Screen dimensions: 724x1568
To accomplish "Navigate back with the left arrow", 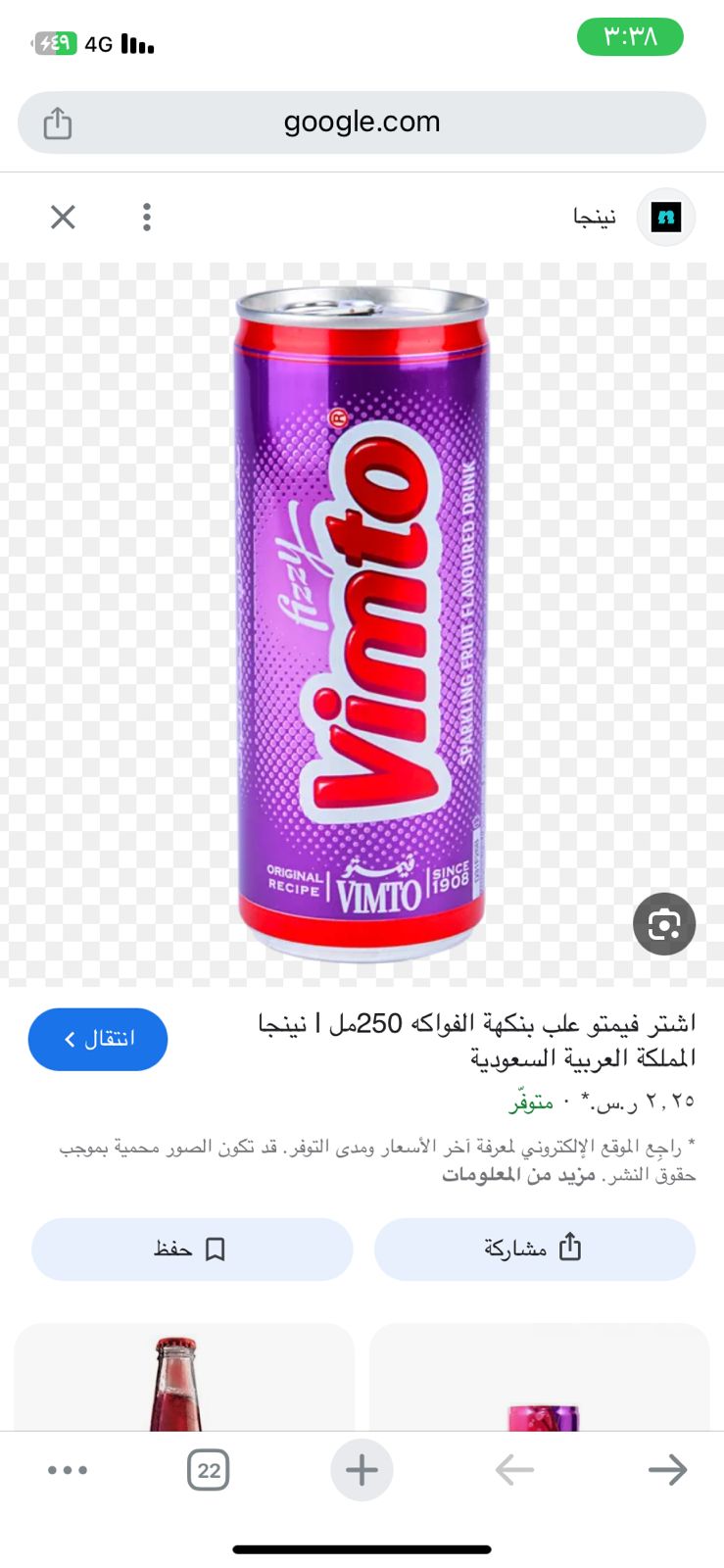I will [x=513, y=1469].
